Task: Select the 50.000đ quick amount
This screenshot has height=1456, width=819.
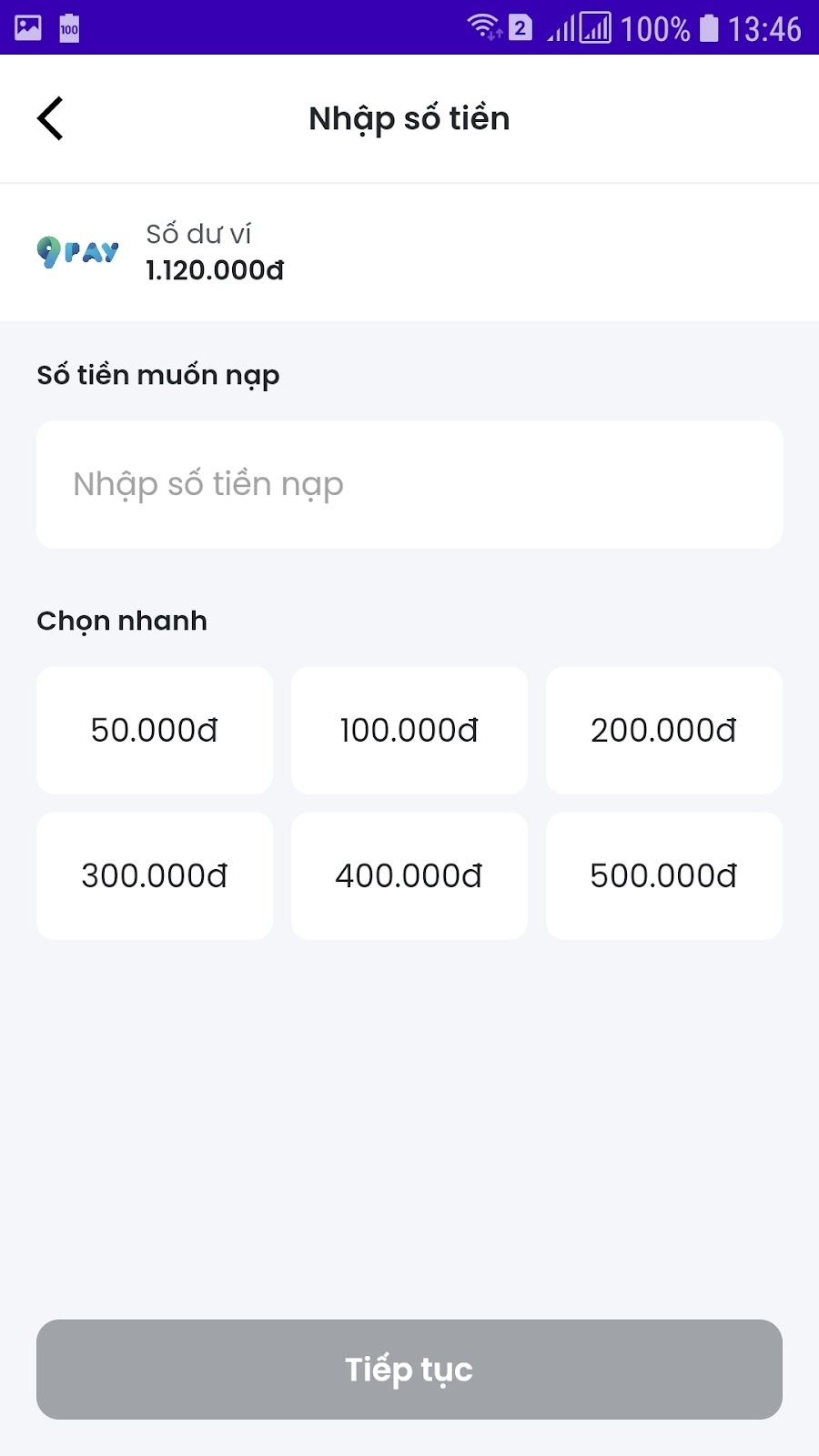Action: tap(154, 730)
